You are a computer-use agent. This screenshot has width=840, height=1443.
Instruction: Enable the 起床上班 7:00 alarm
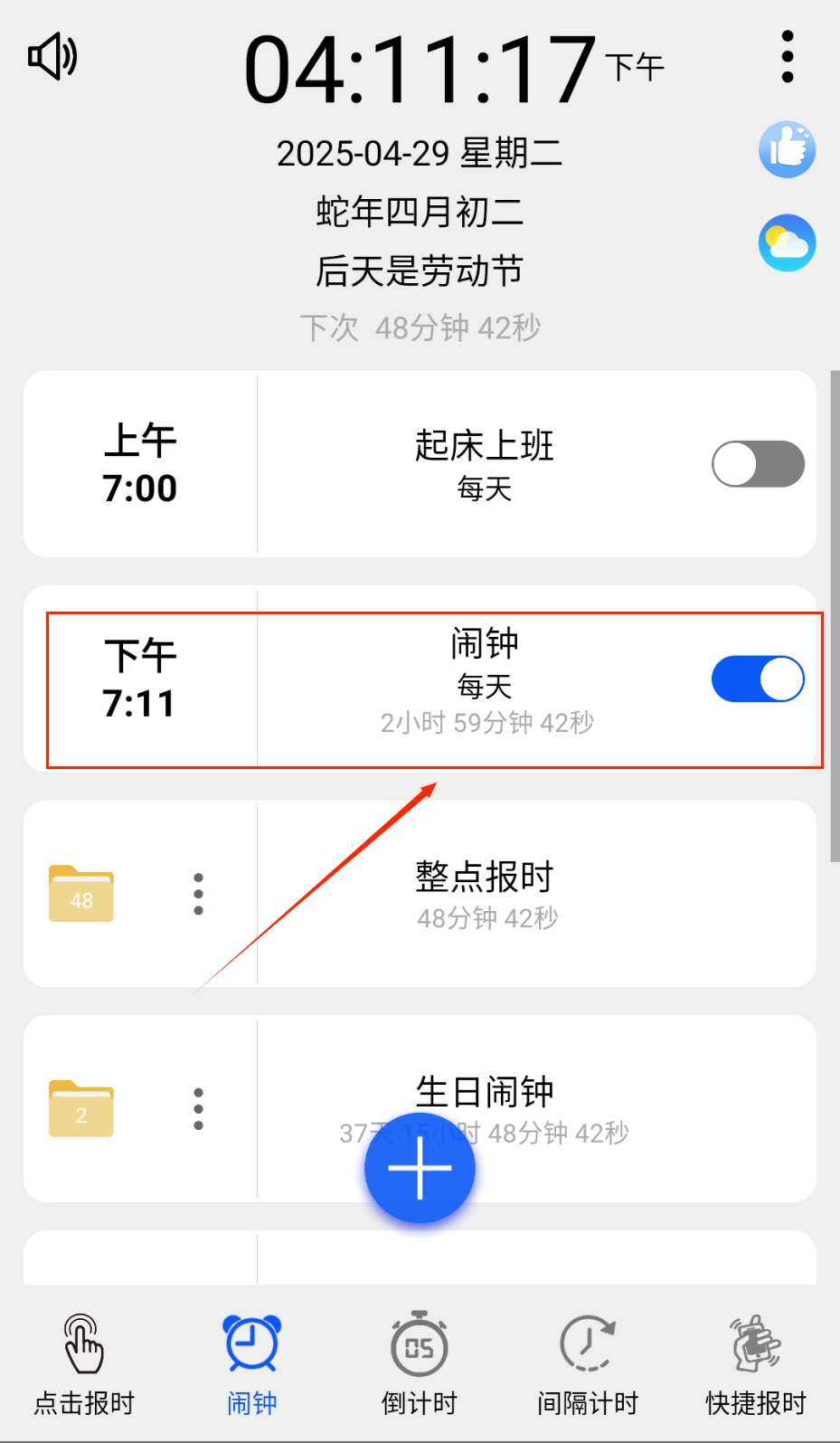[758, 464]
